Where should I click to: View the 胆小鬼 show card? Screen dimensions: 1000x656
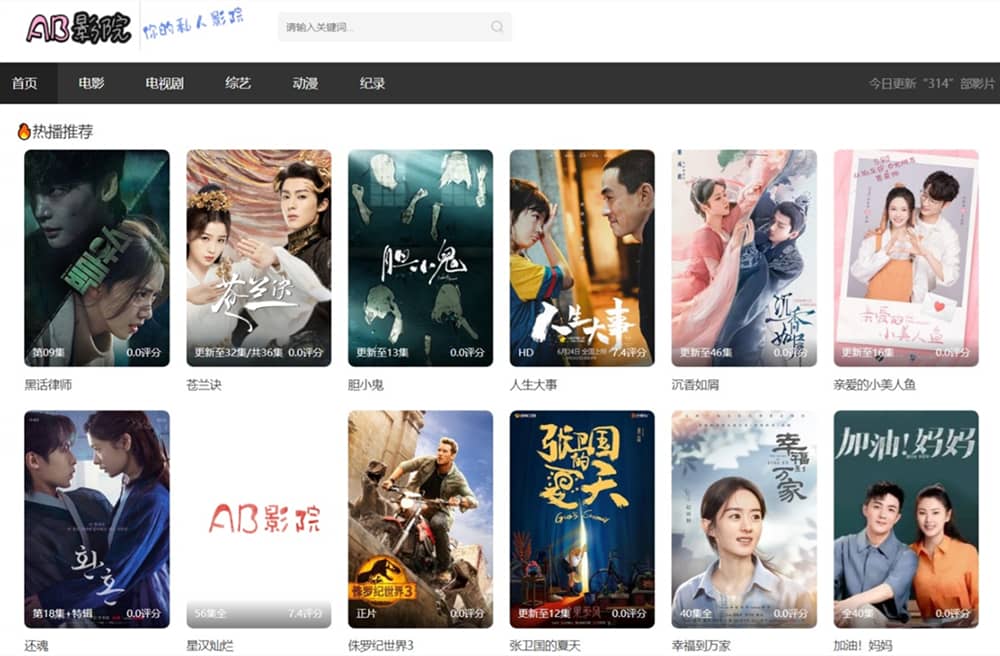[420, 258]
